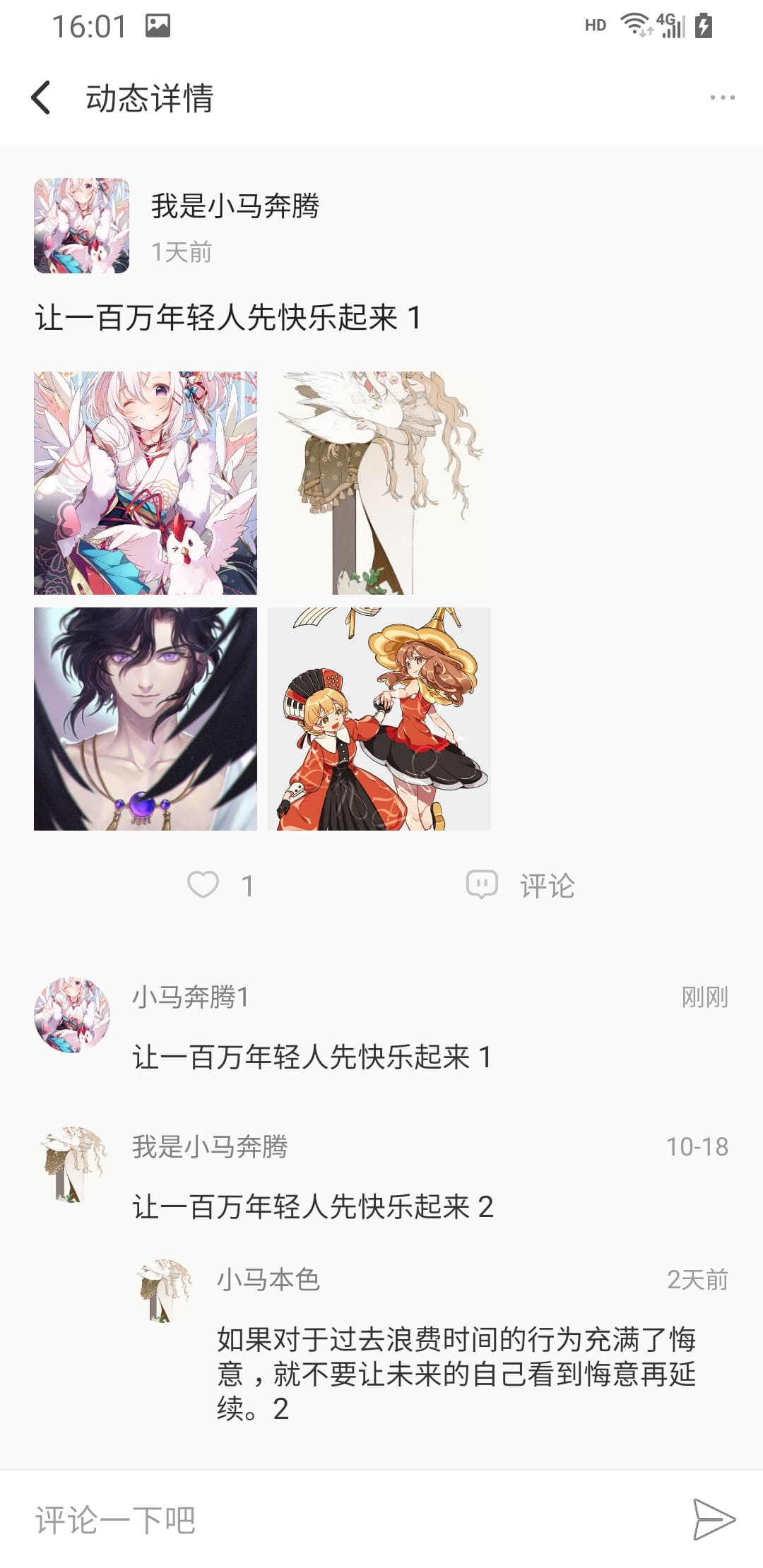Open 小马本色's avatar
The image size is (763, 1568).
tap(164, 1290)
